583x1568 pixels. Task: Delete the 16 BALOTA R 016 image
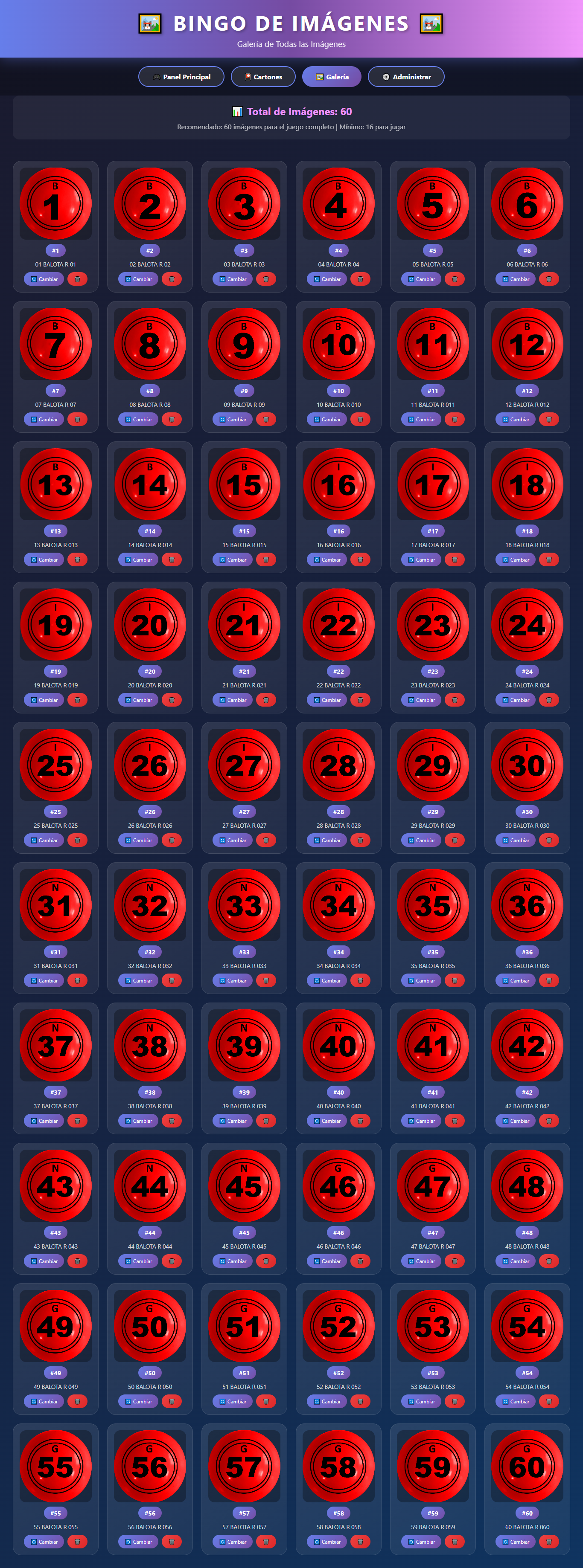[x=361, y=560]
